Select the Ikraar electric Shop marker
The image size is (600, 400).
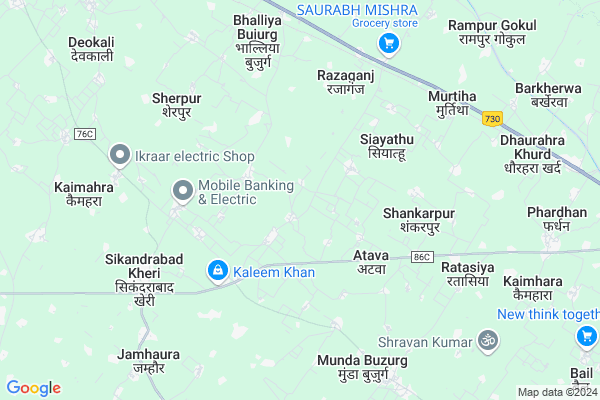pyautogui.click(x=120, y=155)
